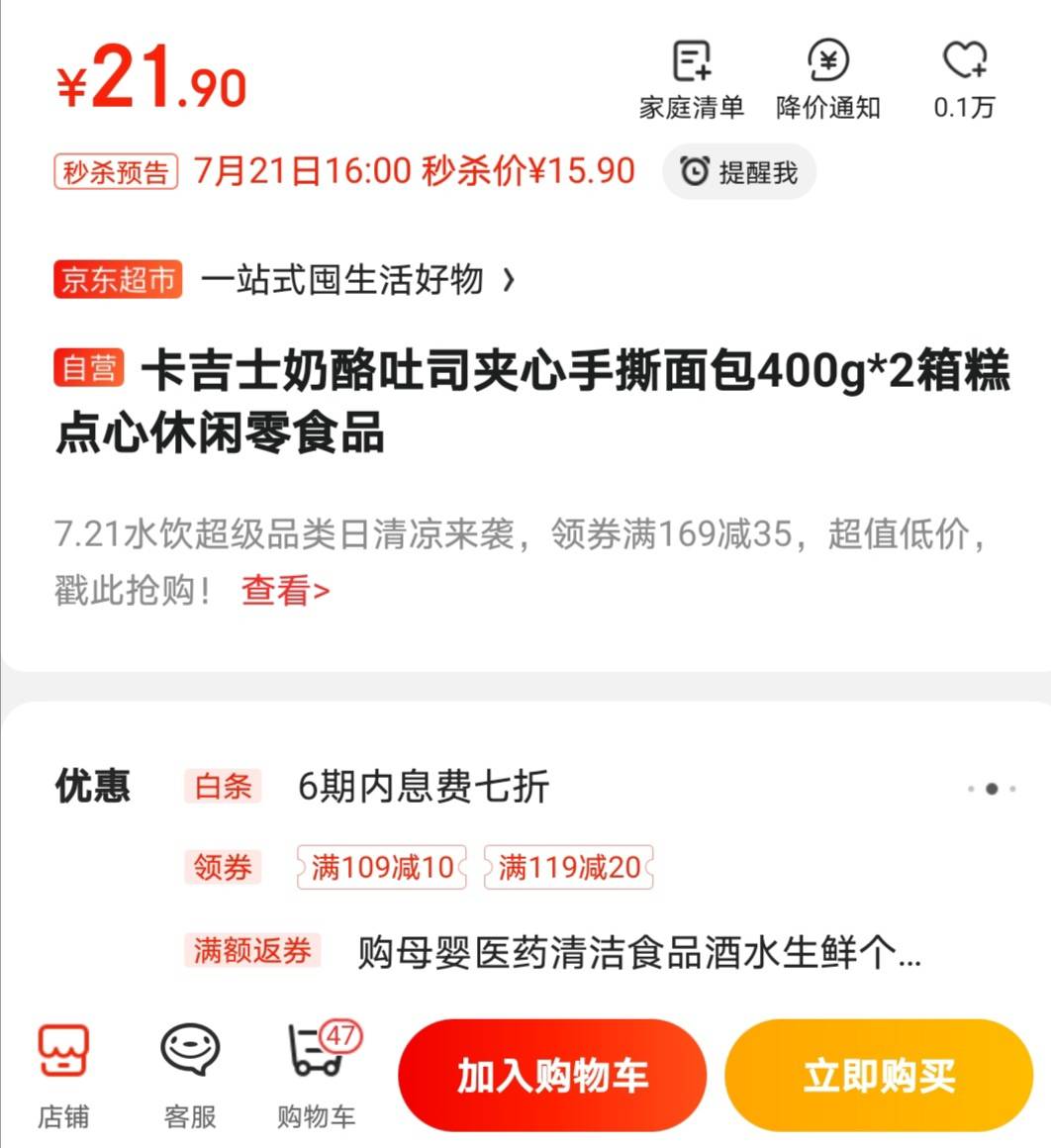Tap 提醒我 flash sale reminder
The height and width of the screenshot is (1148, 1051).
[739, 171]
